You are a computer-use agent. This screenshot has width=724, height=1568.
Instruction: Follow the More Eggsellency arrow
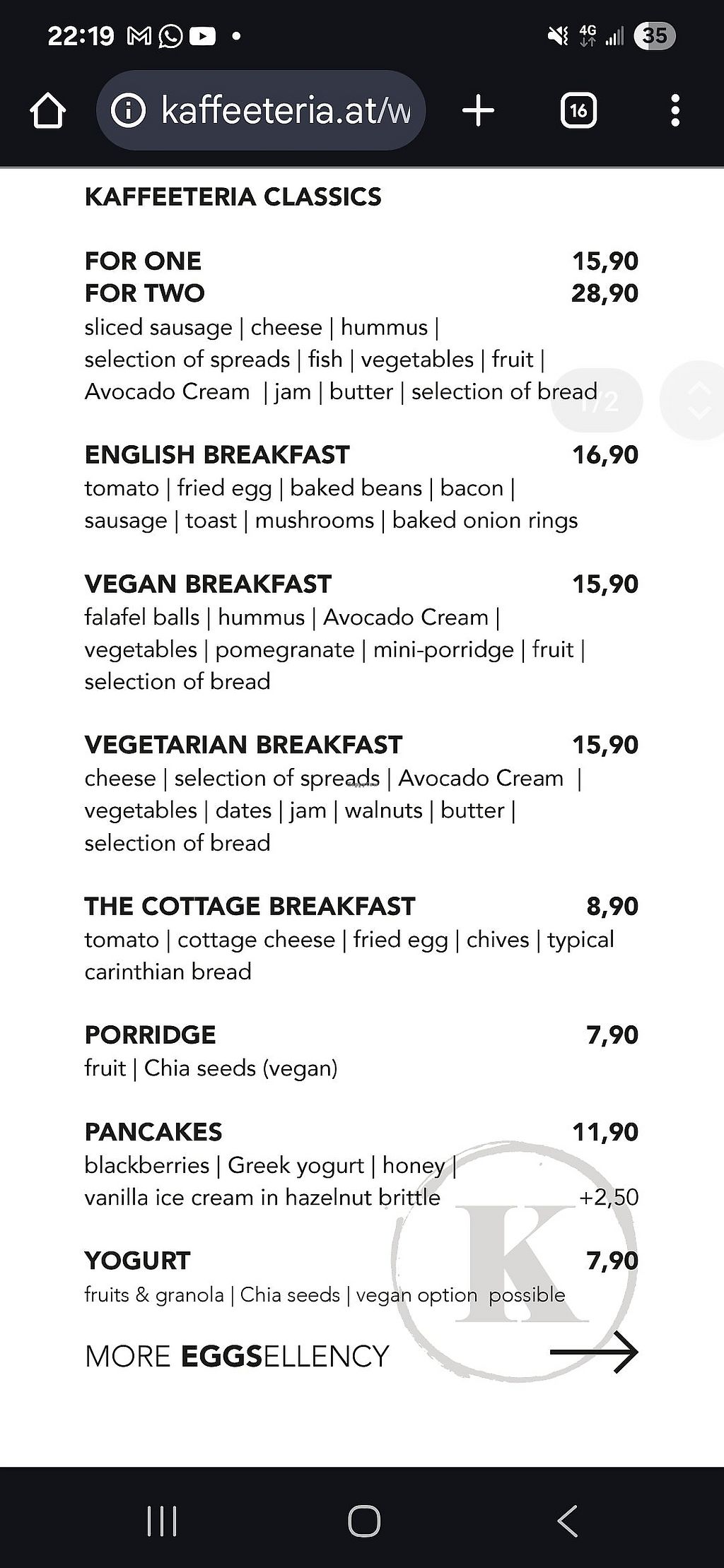pos(593,1352)
